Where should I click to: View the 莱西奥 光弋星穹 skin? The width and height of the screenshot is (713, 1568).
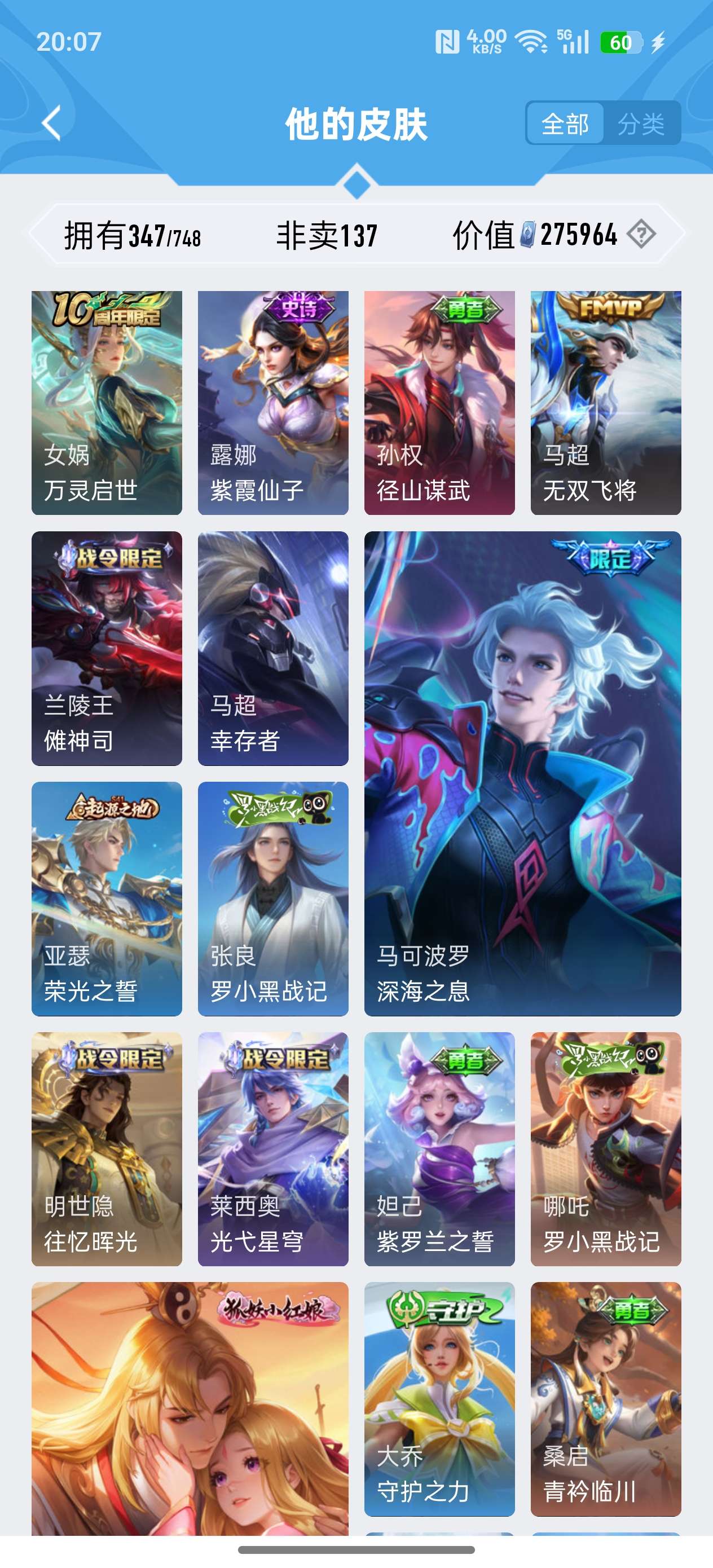(273, 1148)
